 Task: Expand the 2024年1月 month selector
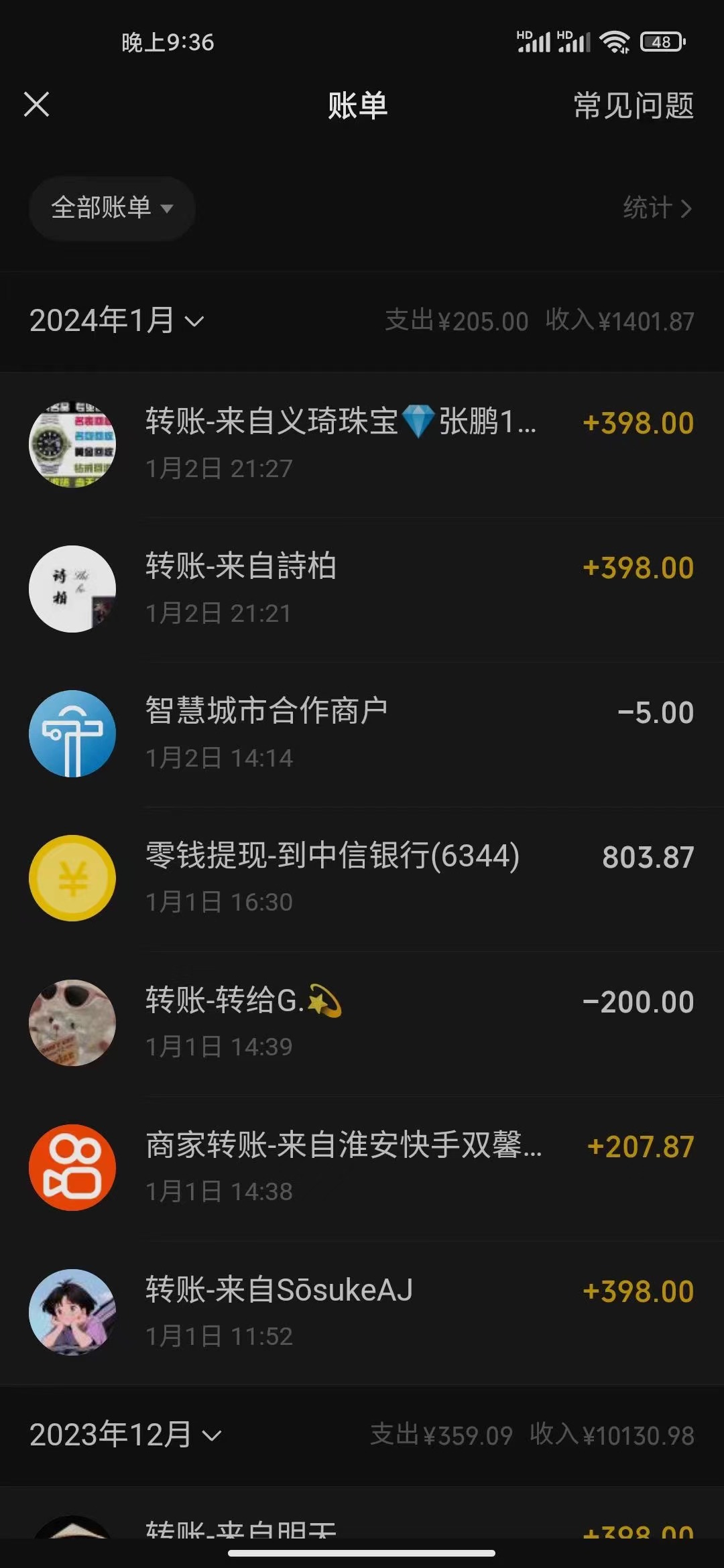(117, 320)
